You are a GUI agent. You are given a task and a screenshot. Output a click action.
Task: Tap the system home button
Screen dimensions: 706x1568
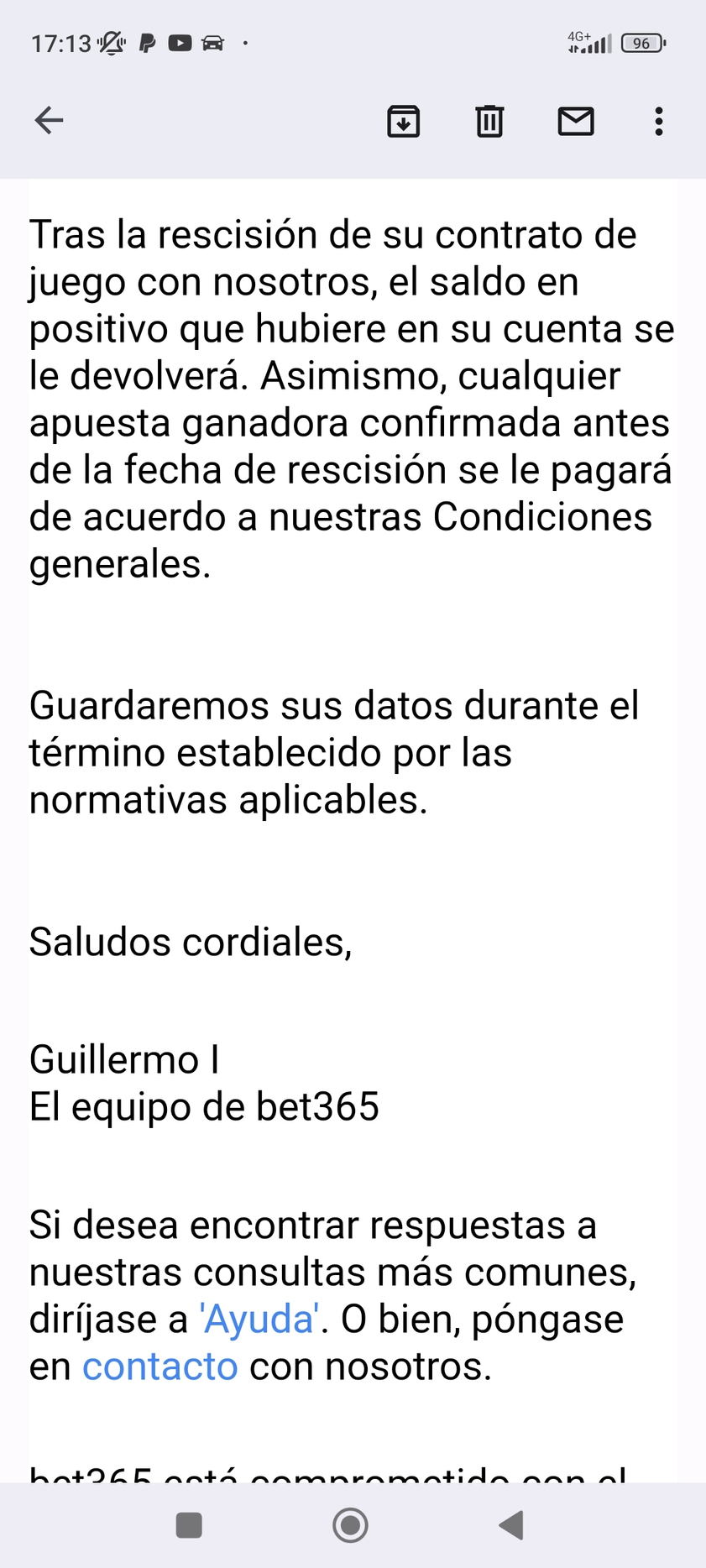click(350, 1525)
